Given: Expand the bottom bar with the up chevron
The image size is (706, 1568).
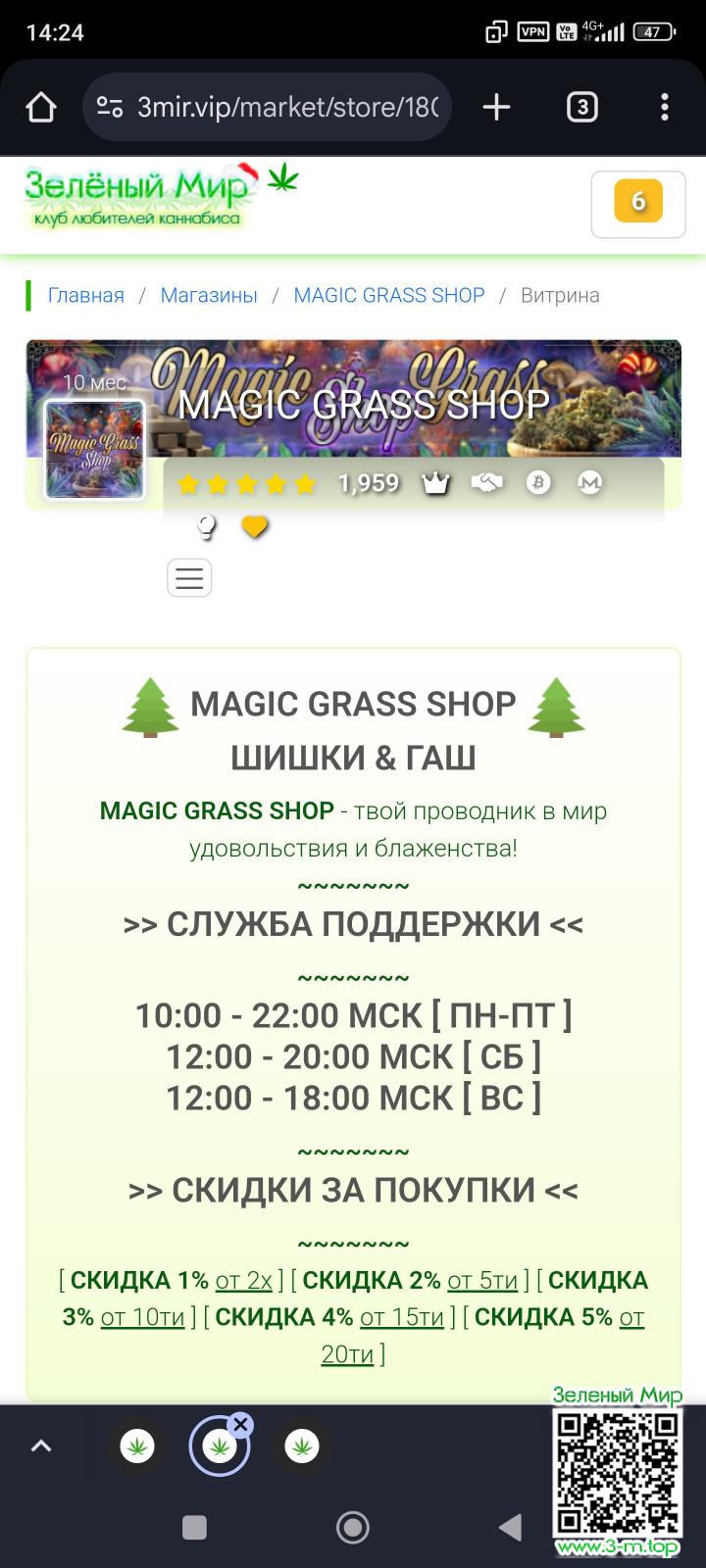Looking at the screenshot, I should [x=41, y=1445].
